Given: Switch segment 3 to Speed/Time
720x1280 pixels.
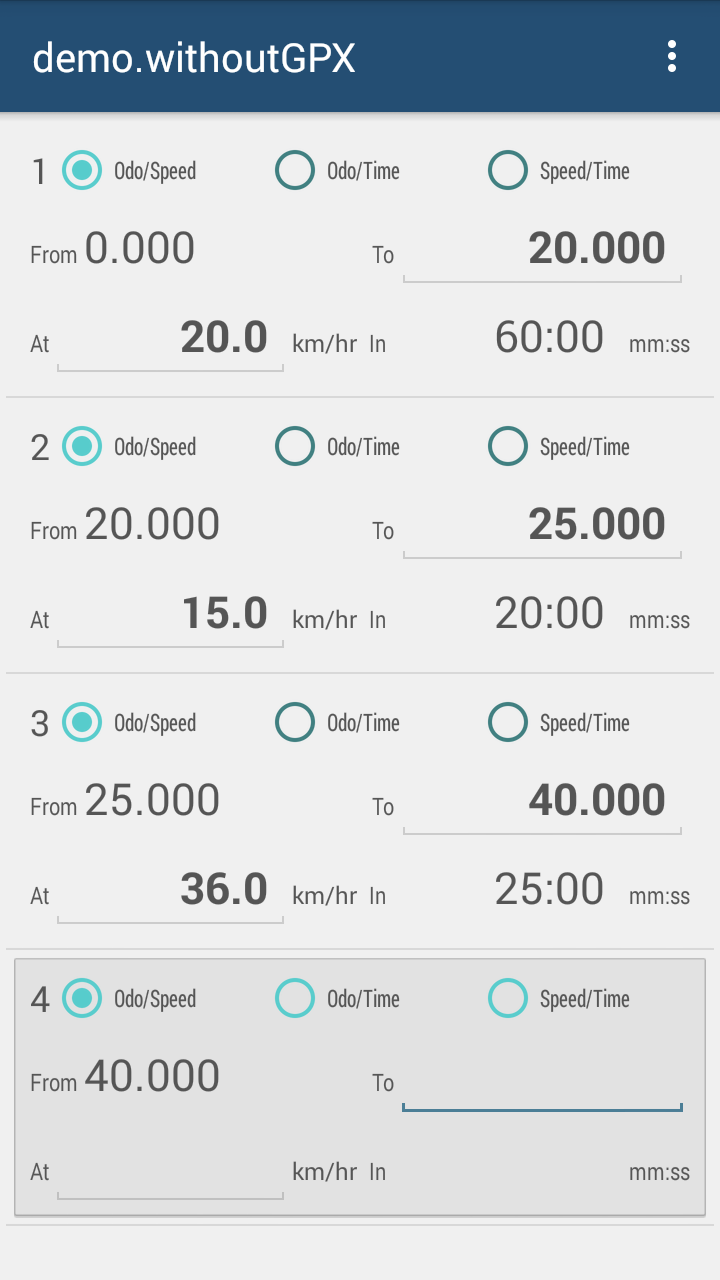Looking at the screenshot, I should (x=559, y=722).
